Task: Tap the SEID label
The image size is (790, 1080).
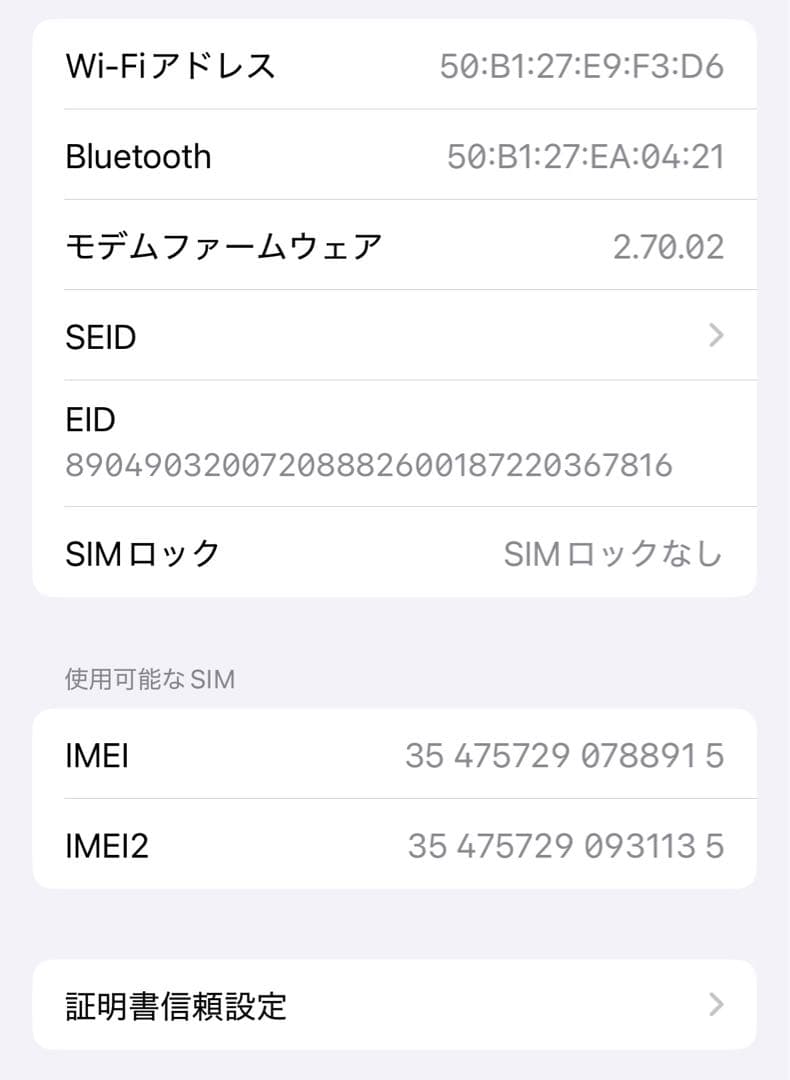Action: pos(101,336)
